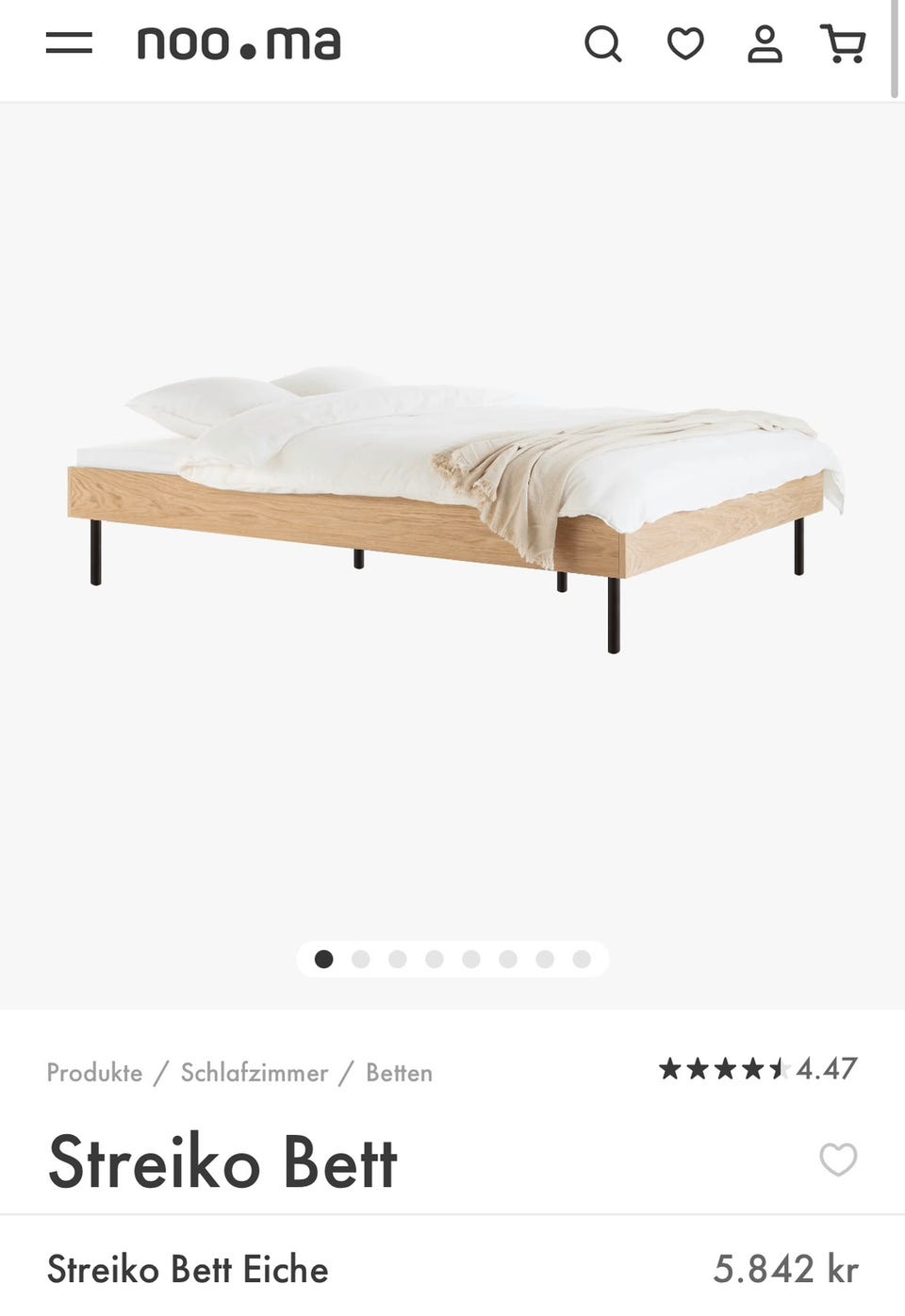Select the first carousel dot
This screenshot has height=1316, width=905.
tap(325, 959)
